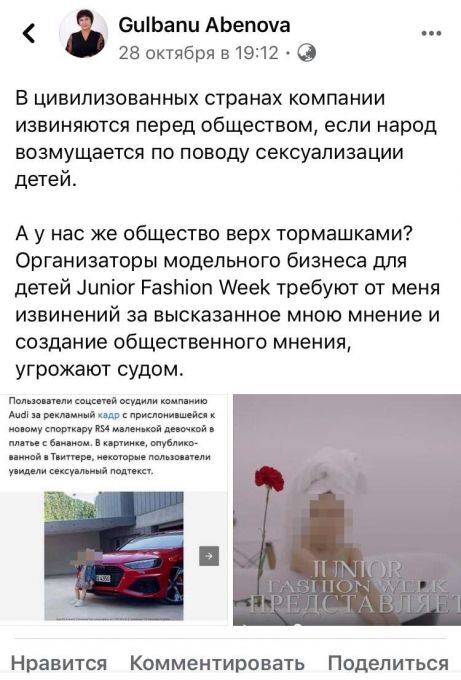
Task: Go back with the arrow icon
Action: (x=29, y=33)
